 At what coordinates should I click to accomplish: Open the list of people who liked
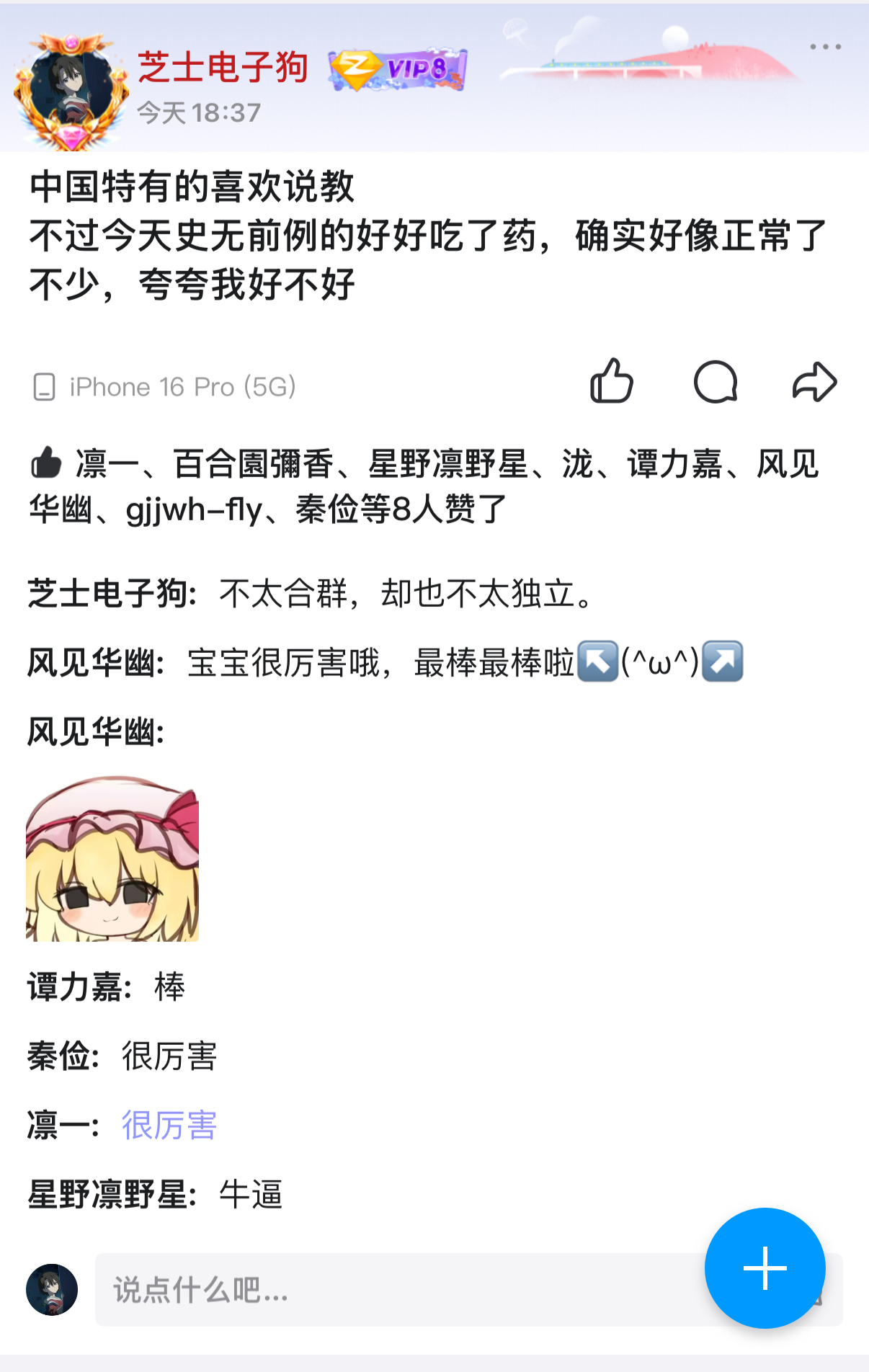[424, 486]
